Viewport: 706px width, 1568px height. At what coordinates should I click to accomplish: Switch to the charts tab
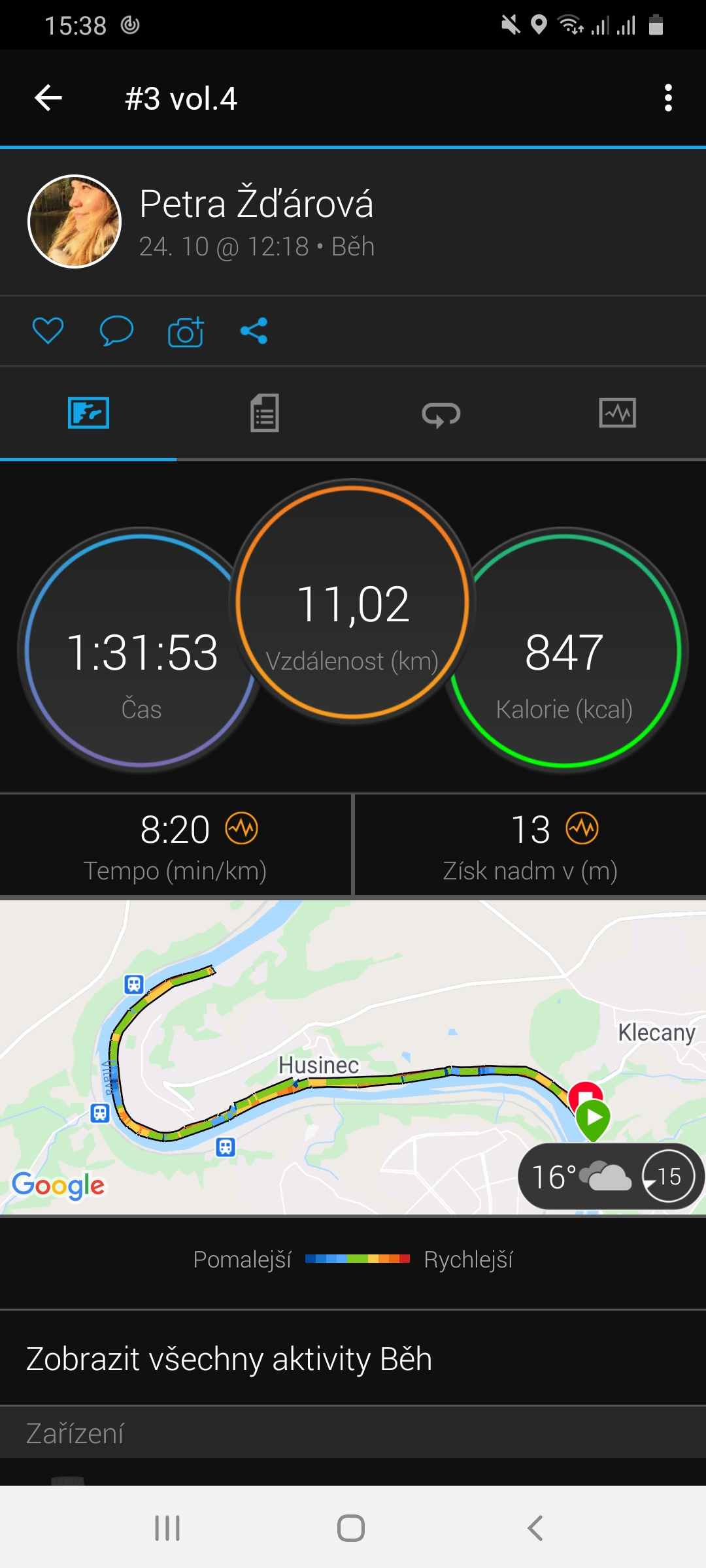[618, 413]
